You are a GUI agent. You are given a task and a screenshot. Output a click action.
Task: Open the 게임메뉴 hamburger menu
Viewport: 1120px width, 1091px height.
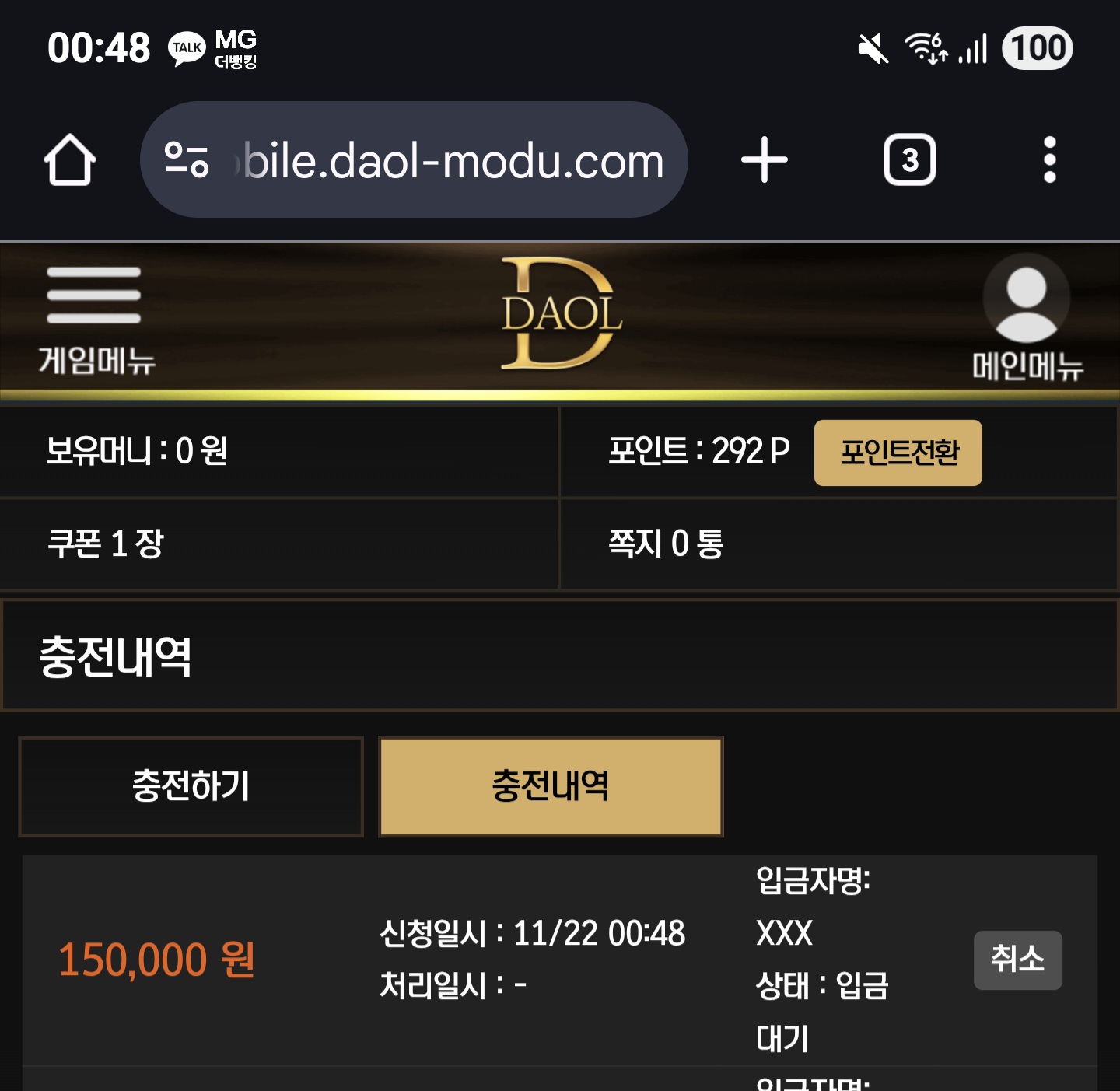(94, 317)
